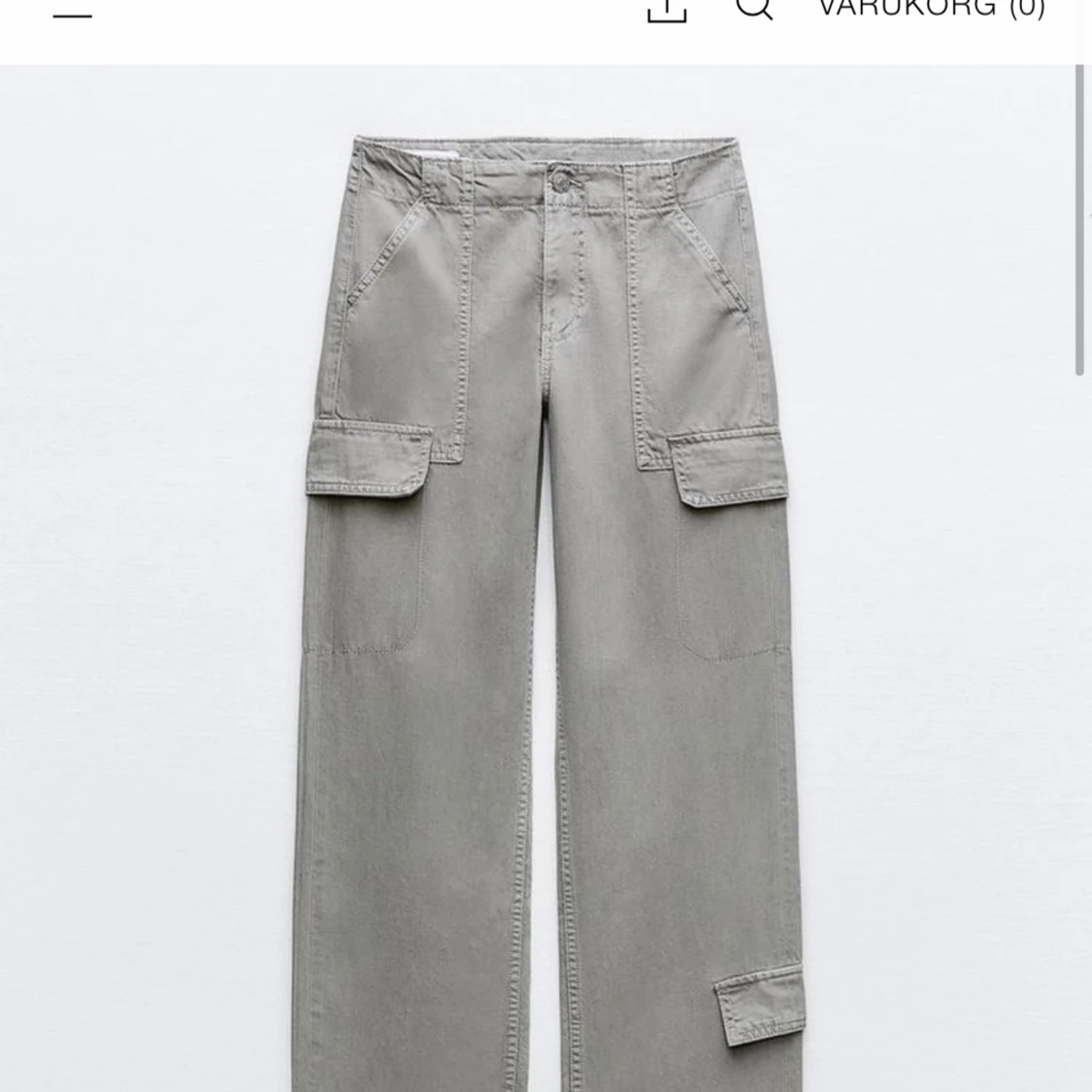Open the hamburger menu
The width and height of the screenshot is (1092, 1092).
72,14
